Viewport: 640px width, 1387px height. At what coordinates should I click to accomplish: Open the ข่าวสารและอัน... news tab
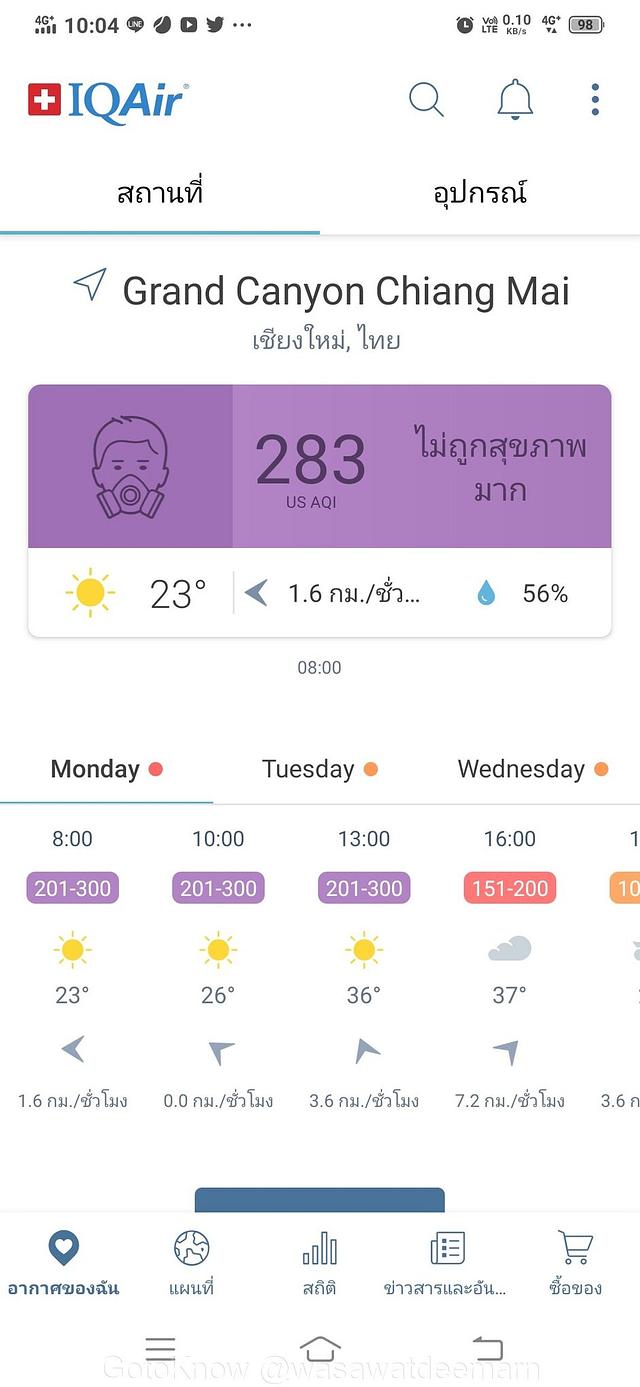coord(446,1263)
